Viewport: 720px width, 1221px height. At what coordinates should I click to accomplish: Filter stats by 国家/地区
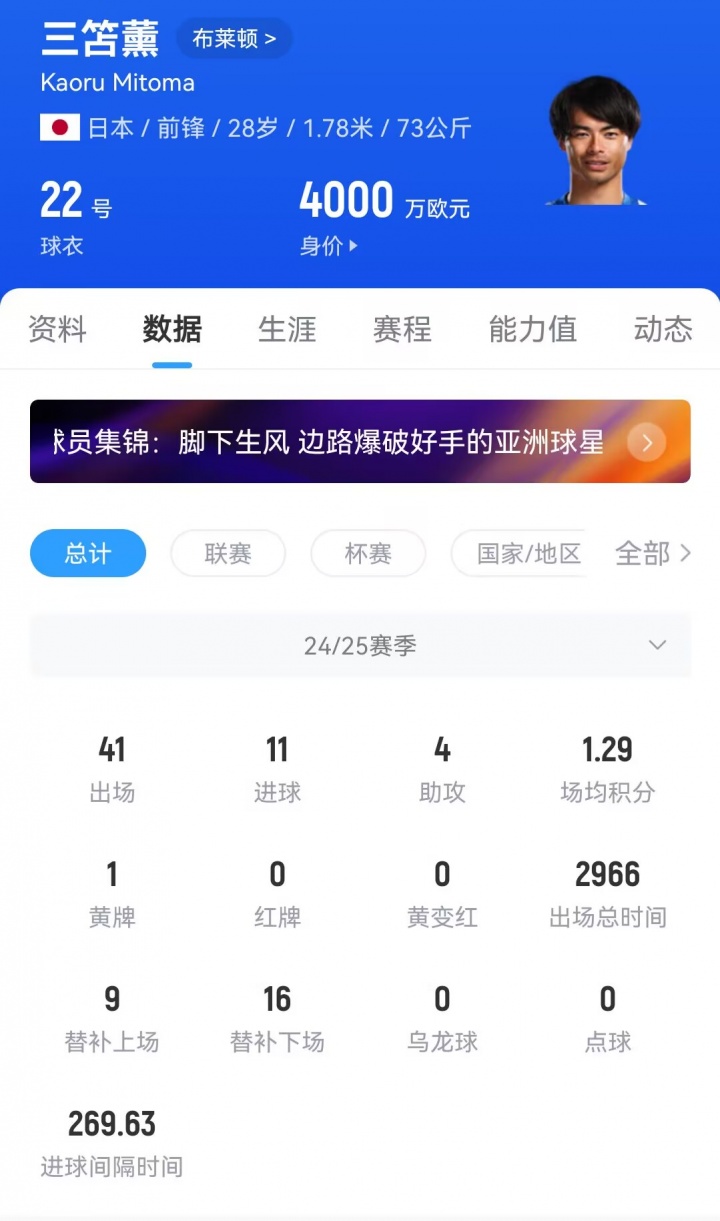[x=520, y=553]
